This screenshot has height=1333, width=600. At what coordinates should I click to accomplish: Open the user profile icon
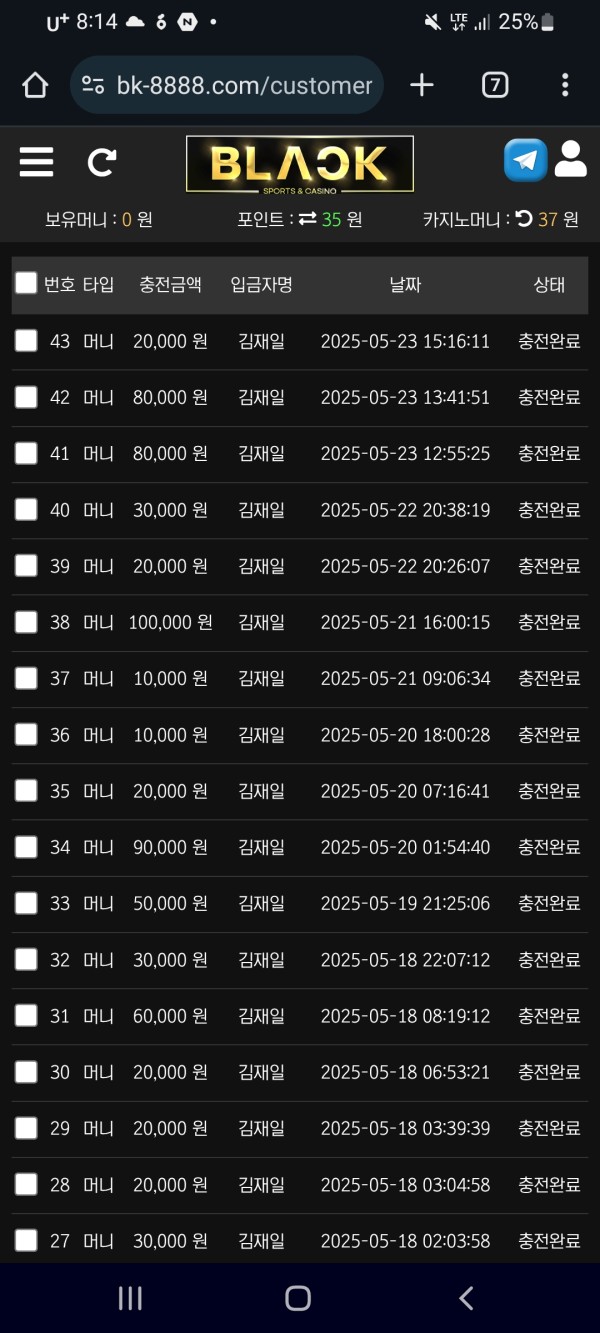pyautogui.click(x=570, y=160)
